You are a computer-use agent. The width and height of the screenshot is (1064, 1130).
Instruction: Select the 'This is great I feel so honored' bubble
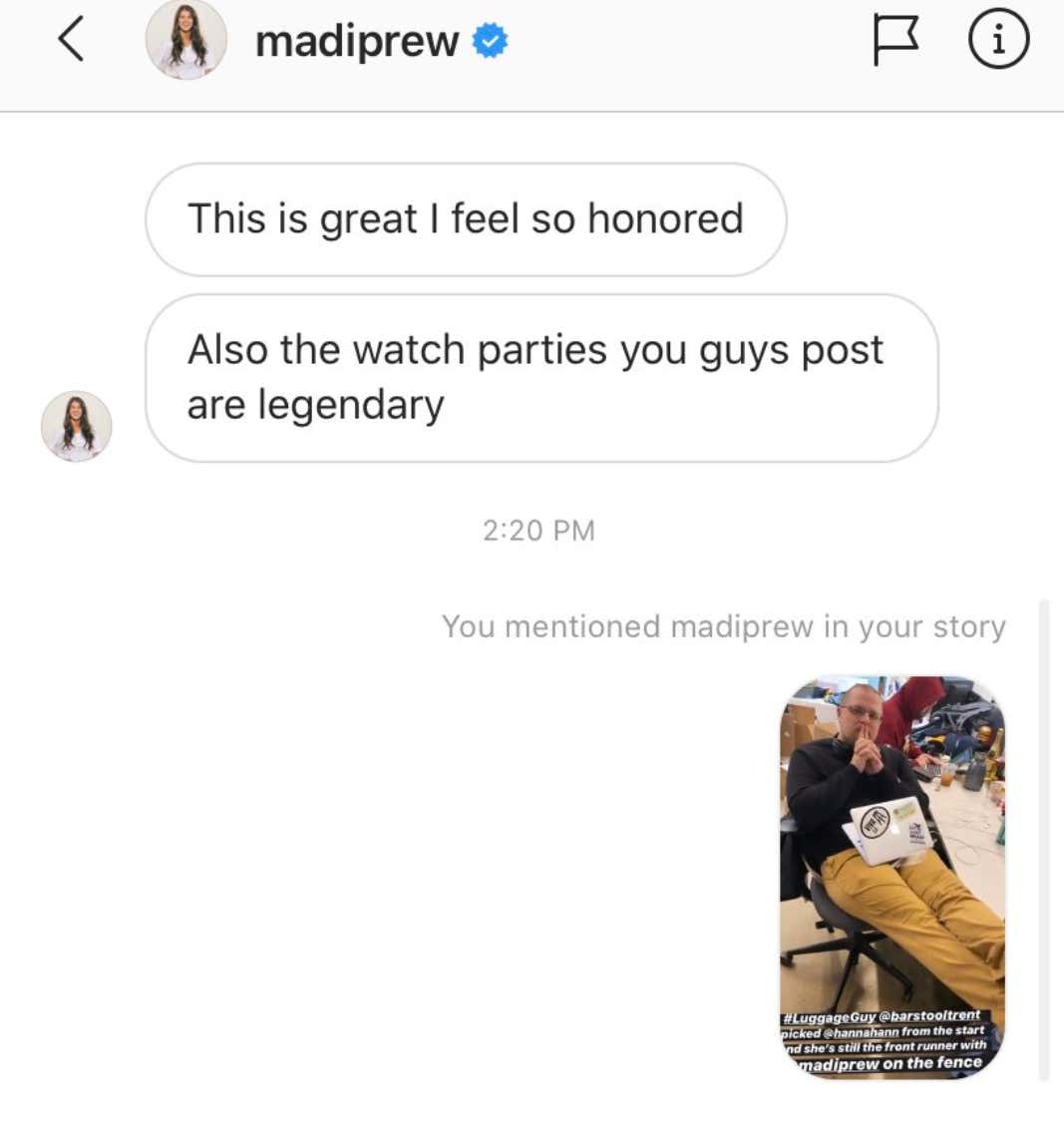coord(467,217)
